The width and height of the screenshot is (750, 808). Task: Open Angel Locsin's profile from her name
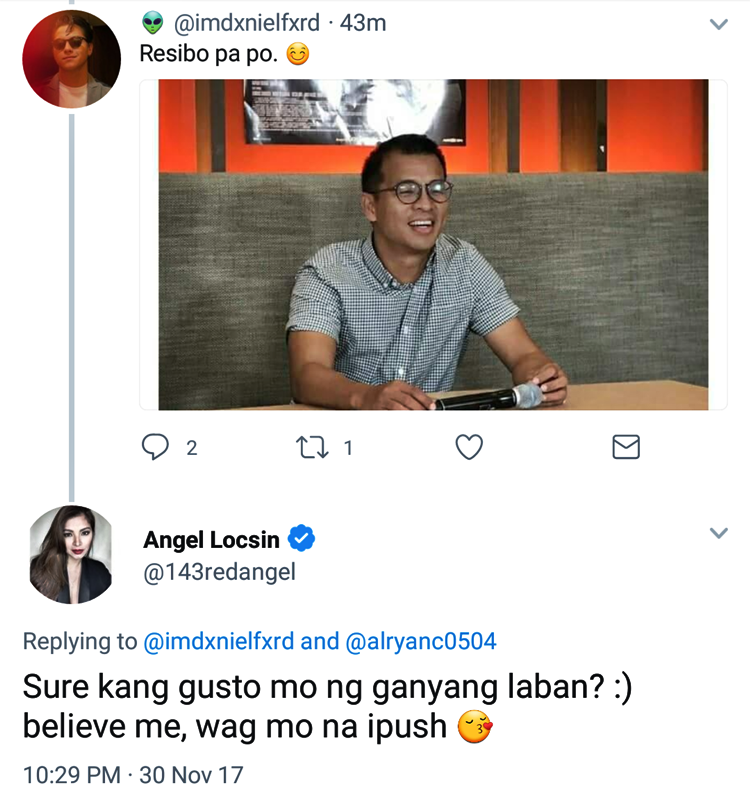pos(211,541)
